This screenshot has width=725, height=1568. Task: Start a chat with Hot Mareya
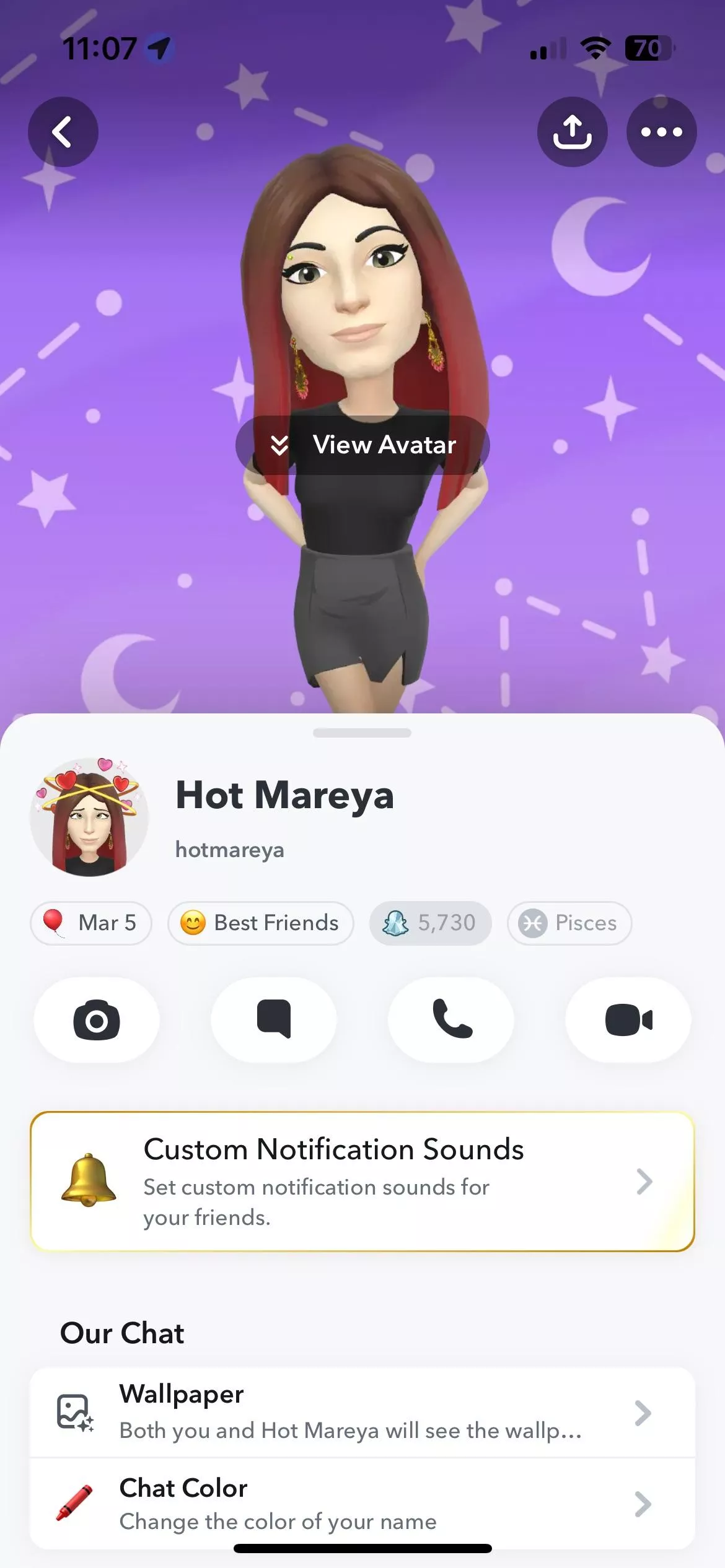pos(274,1020)
